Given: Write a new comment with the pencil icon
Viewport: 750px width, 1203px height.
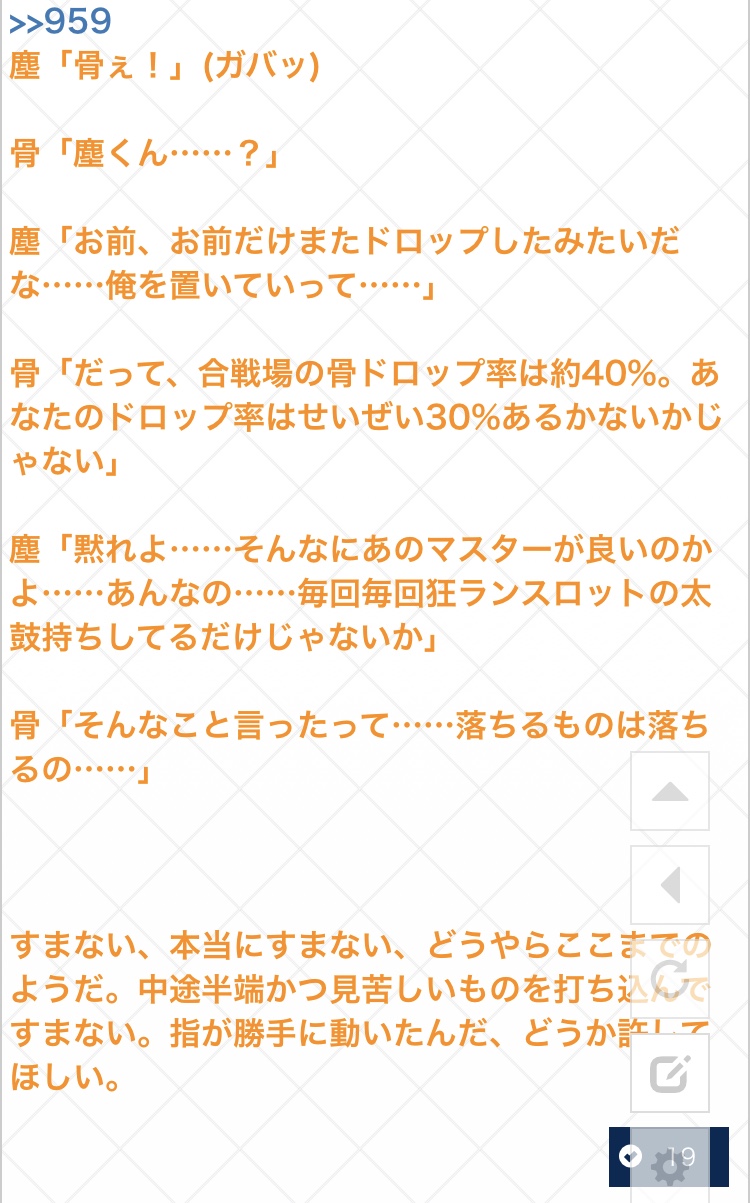Looking at the screenshot, I should (670, 1073).
